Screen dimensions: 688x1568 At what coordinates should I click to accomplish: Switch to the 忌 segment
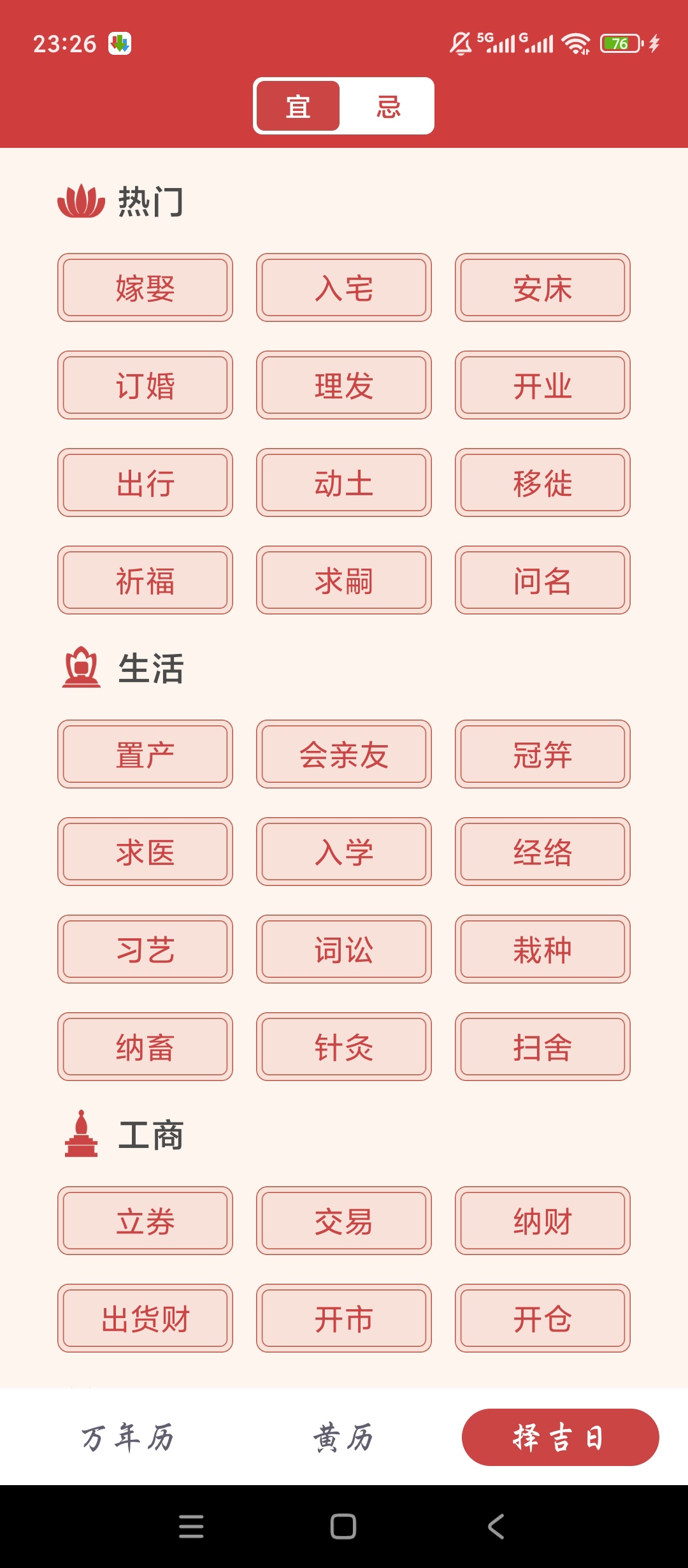(x=388, y=106)
